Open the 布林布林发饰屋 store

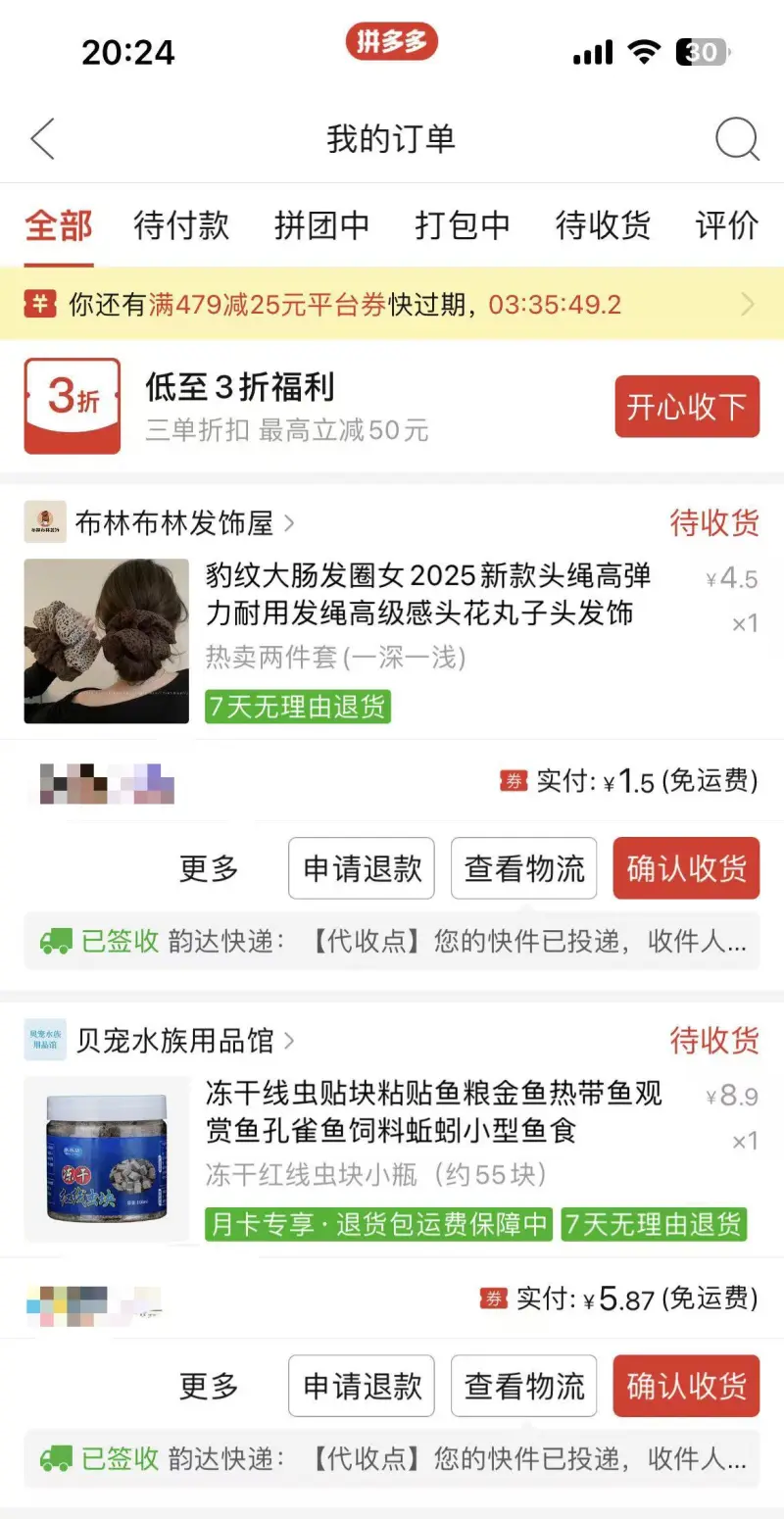point(176,523)
